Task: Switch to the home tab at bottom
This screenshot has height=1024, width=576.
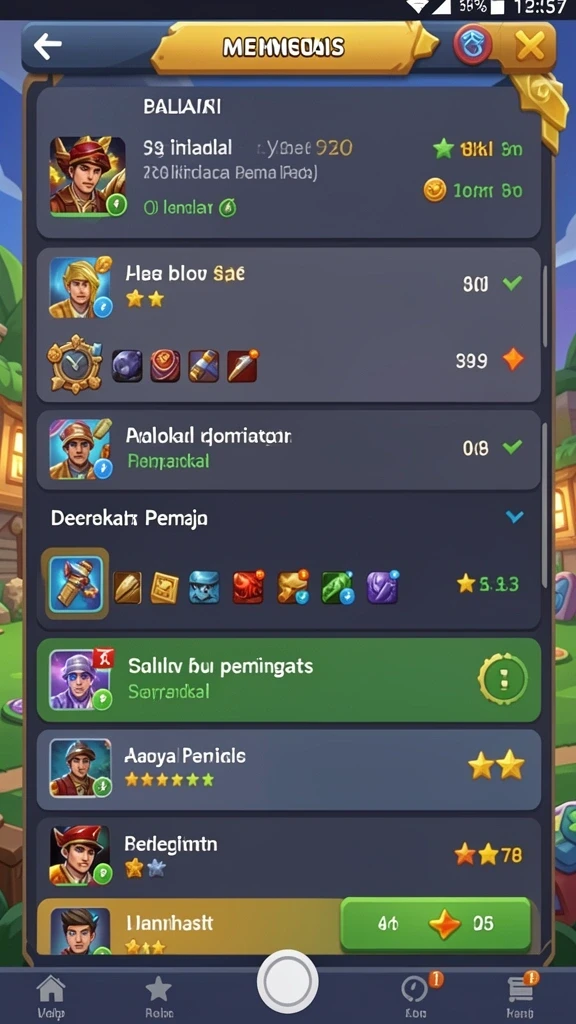Action: pyautogui.click(x=52, y=997)
